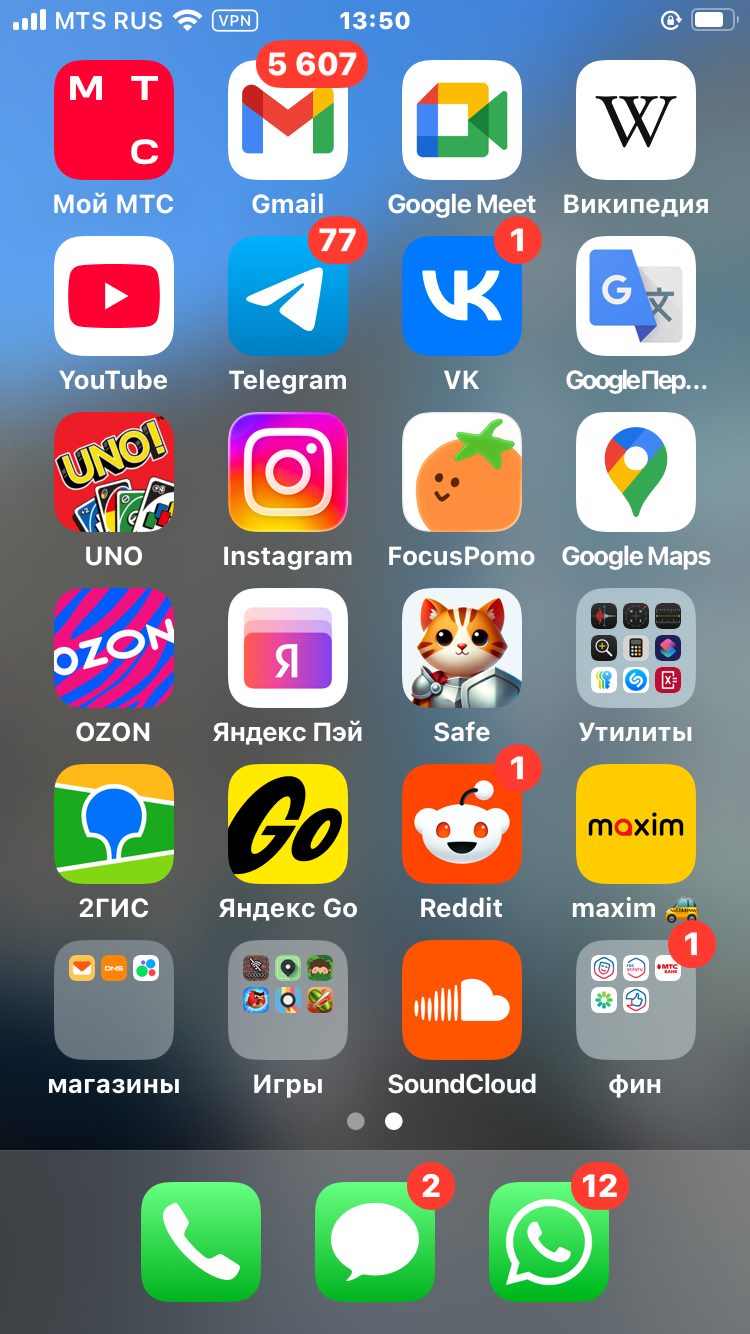Image resolution: width=750 pixels, height=1334 pixels.
Task: Launch Reddit
Action: 461,824
